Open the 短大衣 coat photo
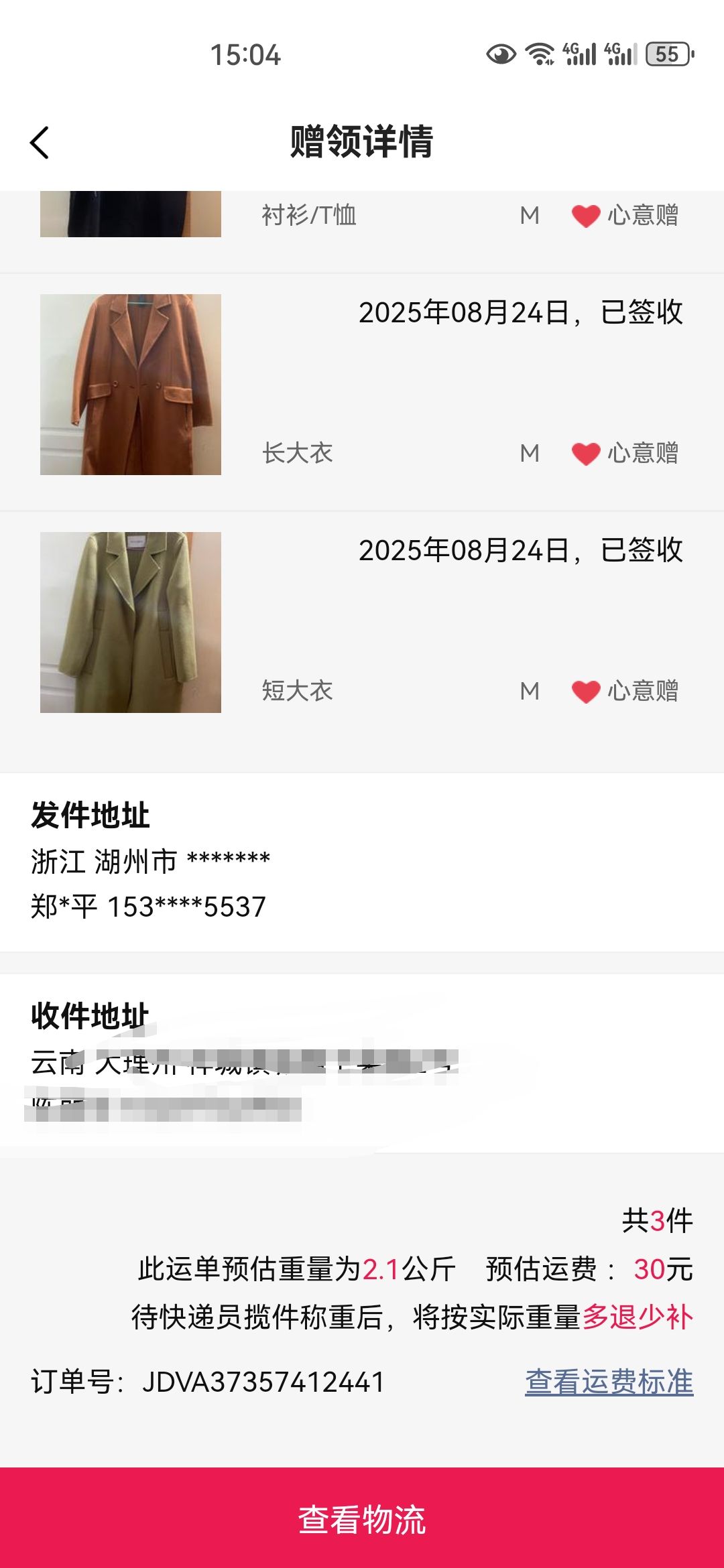 pyautogui.click(x=131, y=623)
